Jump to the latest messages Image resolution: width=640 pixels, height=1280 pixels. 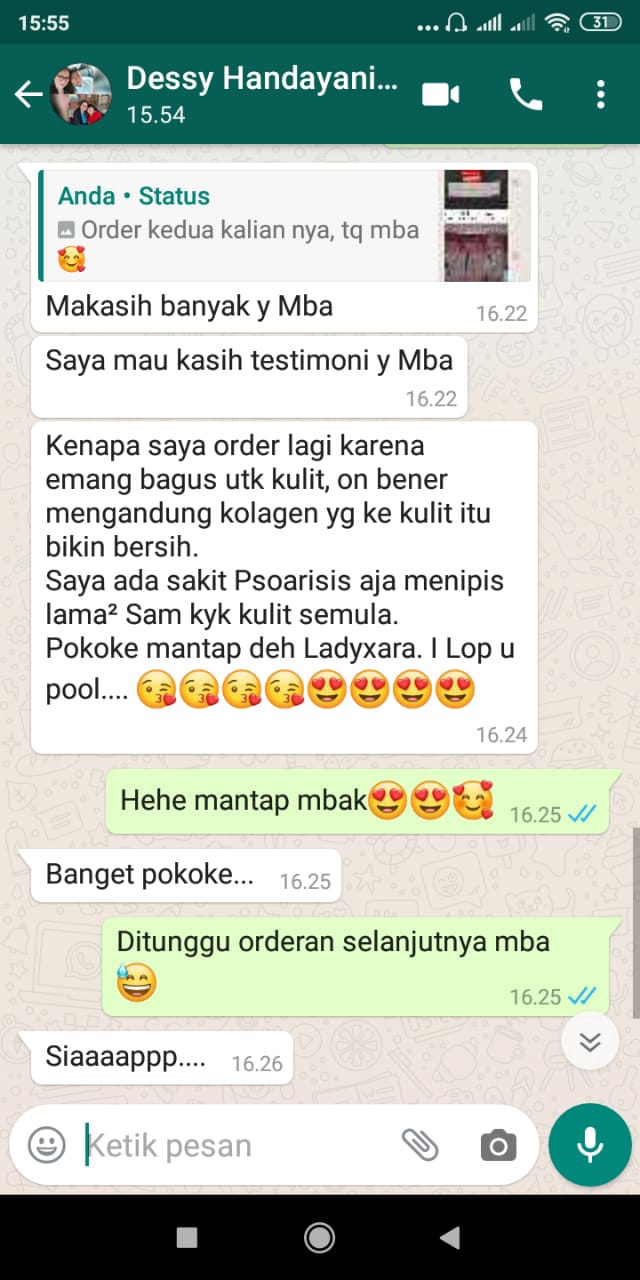coord(590,1043)
